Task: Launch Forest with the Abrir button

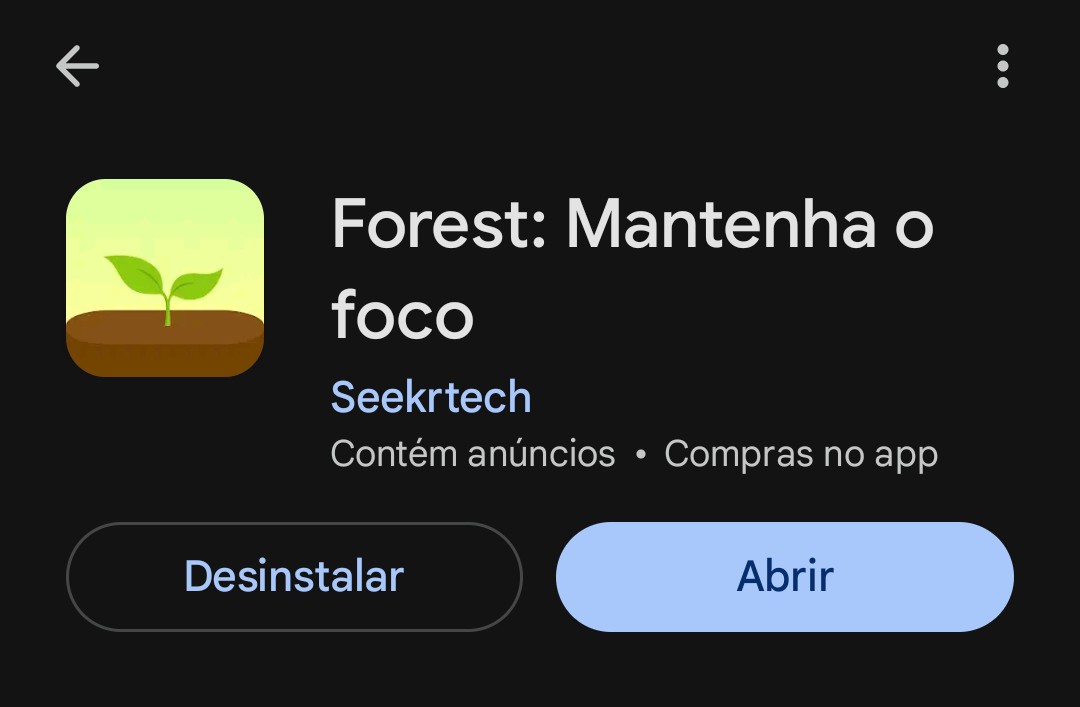Action: coord(785,577)
